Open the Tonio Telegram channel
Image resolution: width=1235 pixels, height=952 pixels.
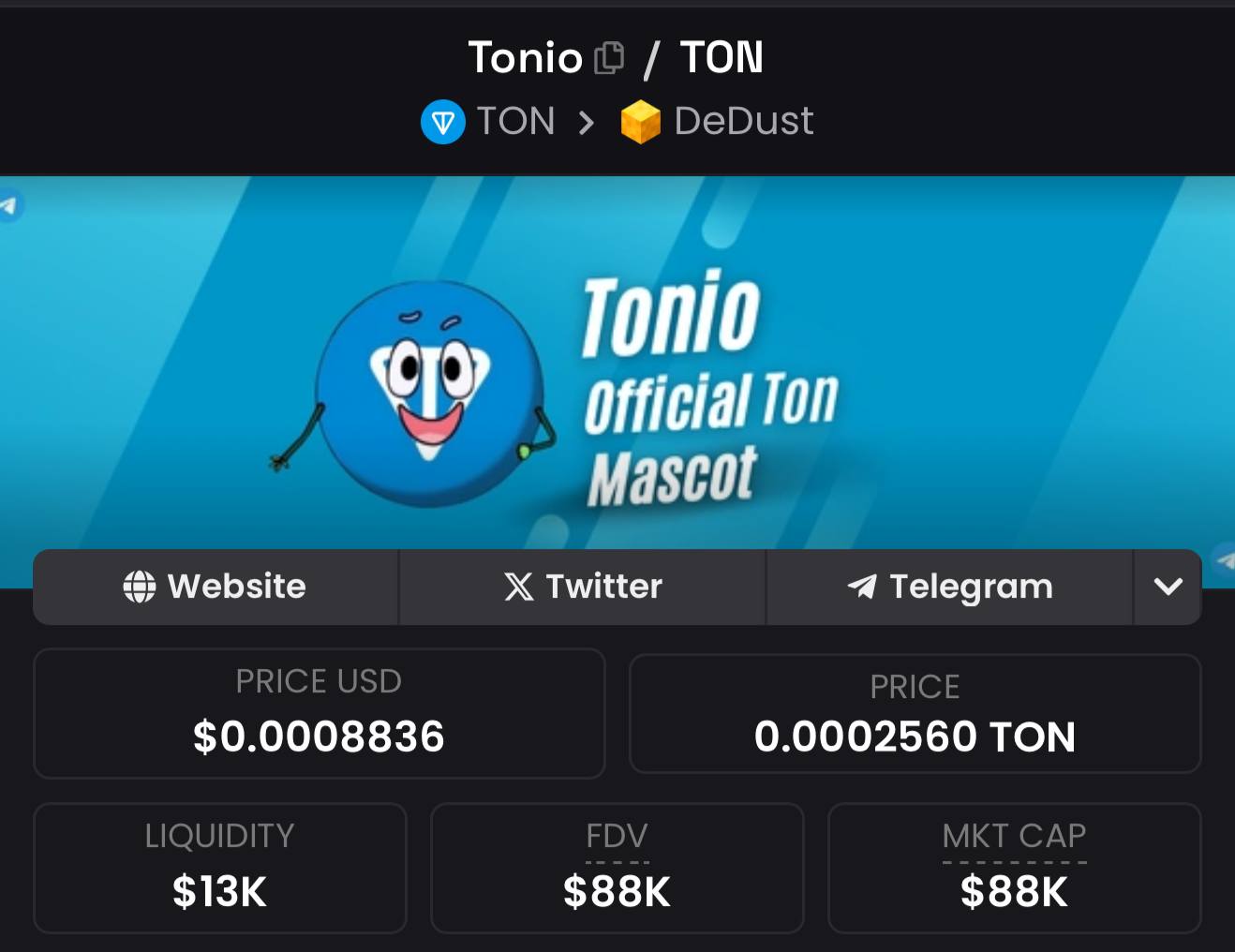[x=949, y=587]
